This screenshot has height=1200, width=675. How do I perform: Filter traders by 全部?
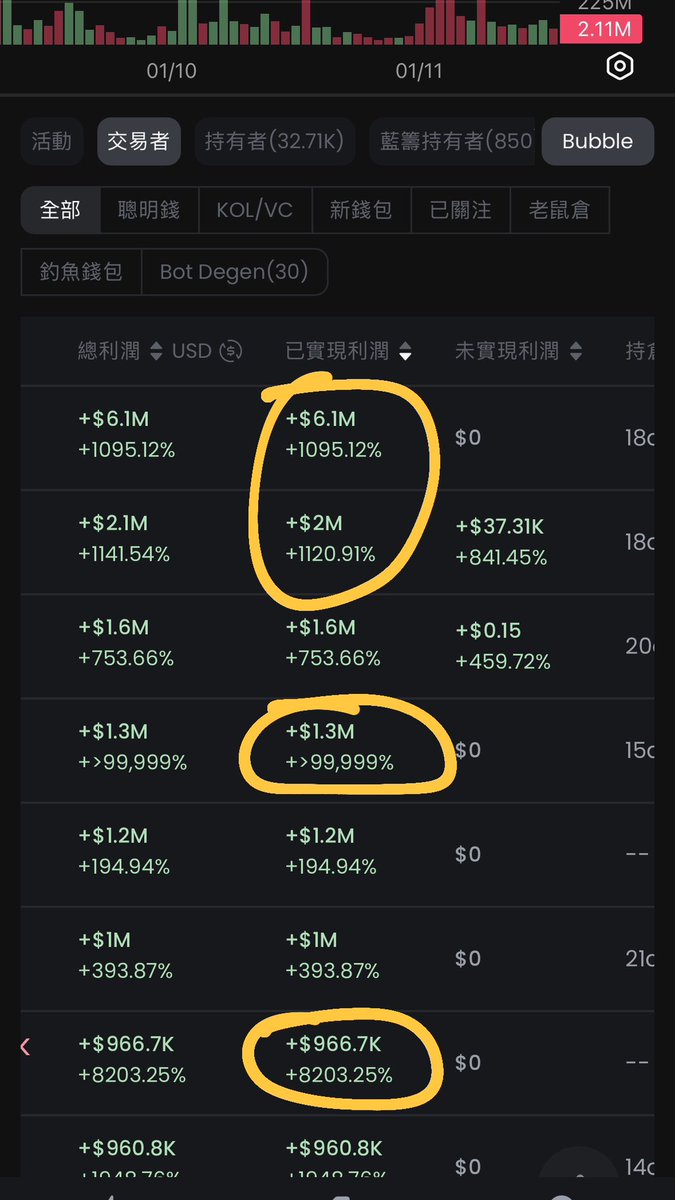[60, 210]
